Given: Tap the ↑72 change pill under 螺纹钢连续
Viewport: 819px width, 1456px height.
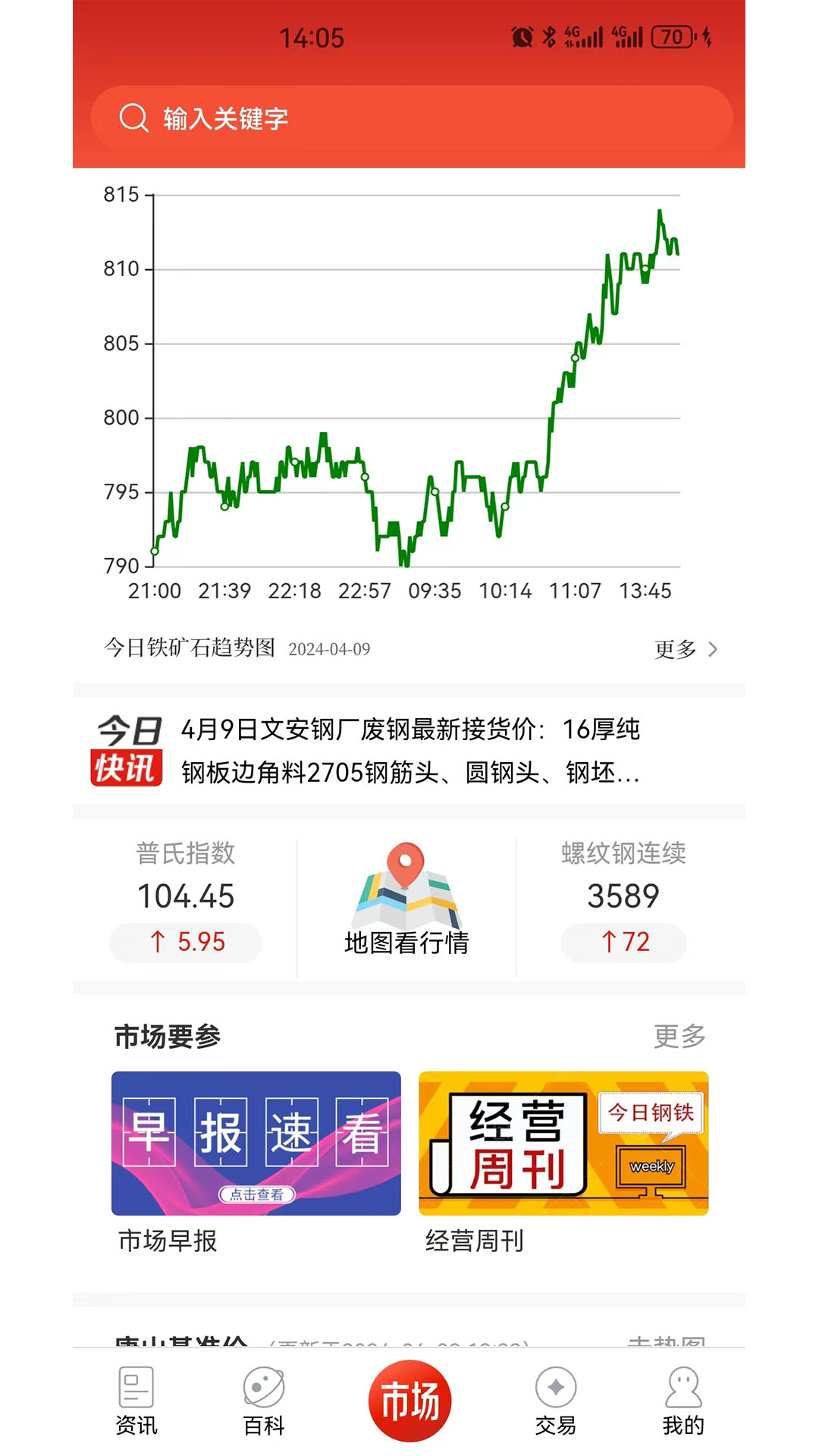Looking at the screenshot, I should tap(623, 942).
